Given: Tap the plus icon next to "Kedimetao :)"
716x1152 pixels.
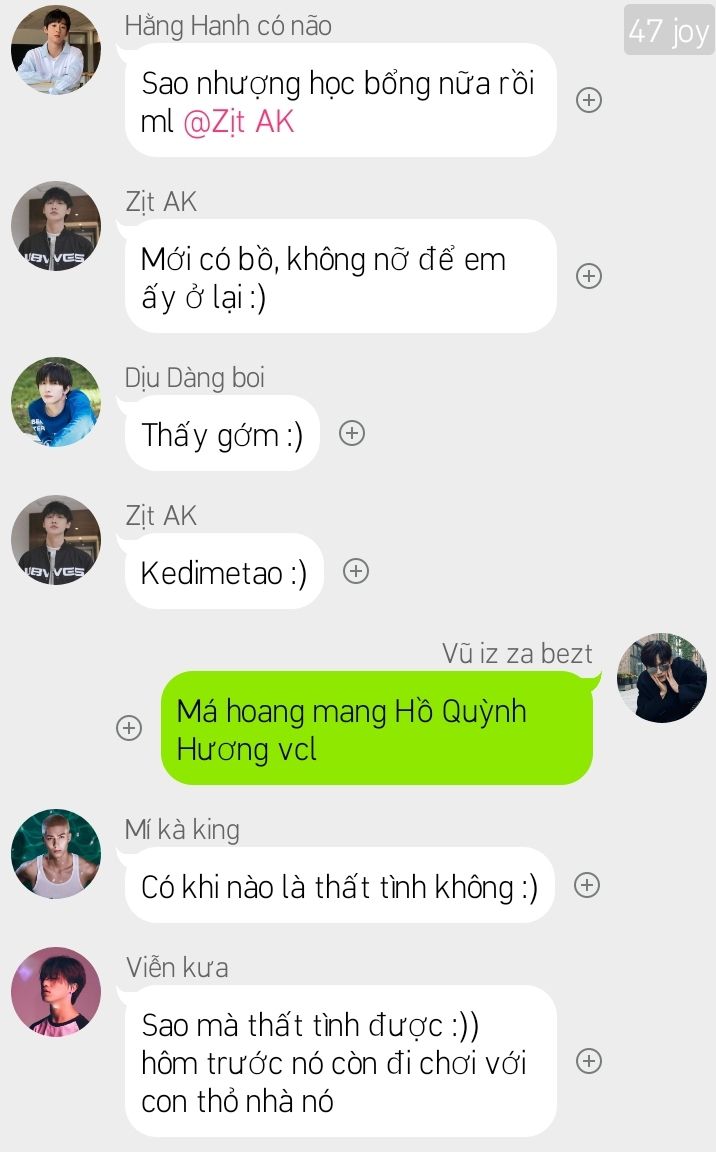Looking at the screenshot, I should [x=356, y=571].
